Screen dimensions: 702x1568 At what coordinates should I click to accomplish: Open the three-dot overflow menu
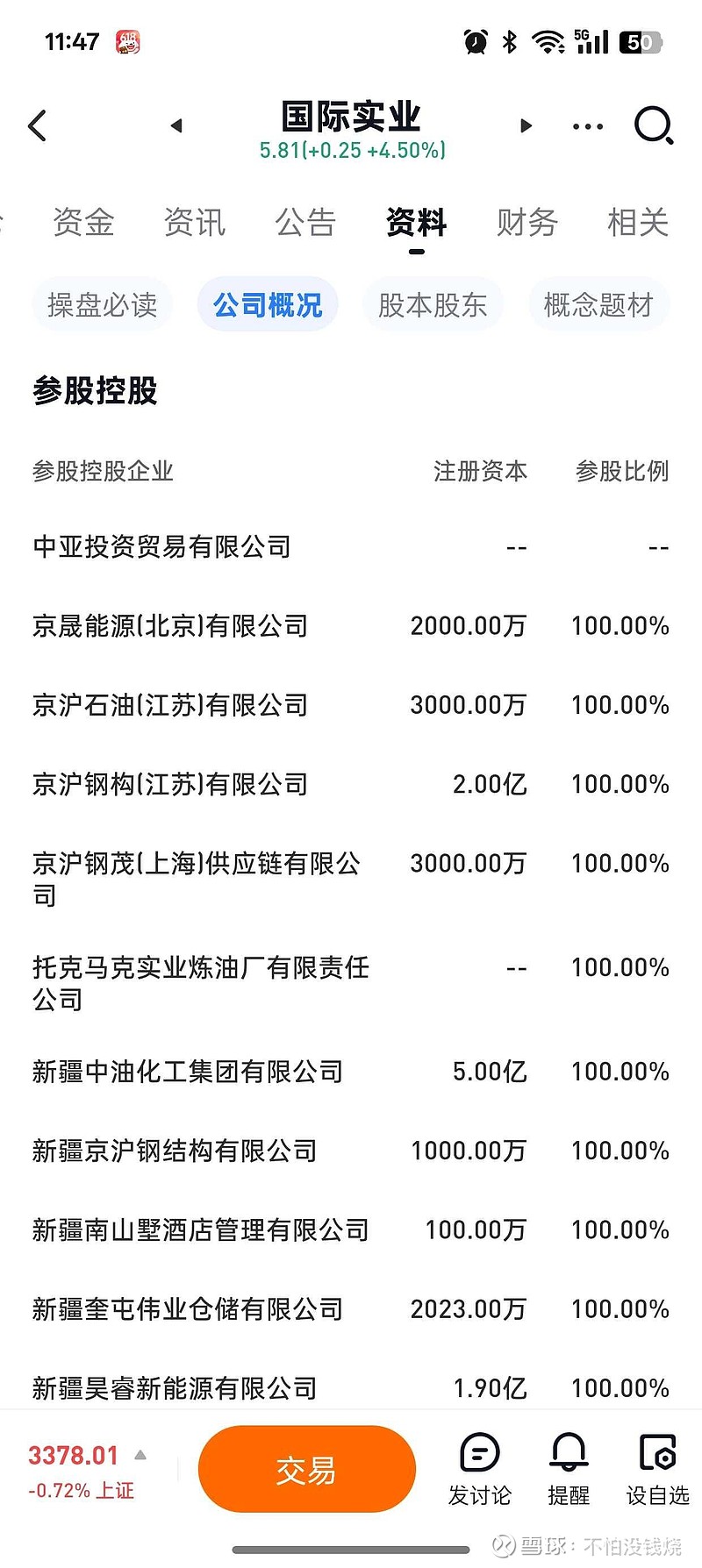coord(587,126)
